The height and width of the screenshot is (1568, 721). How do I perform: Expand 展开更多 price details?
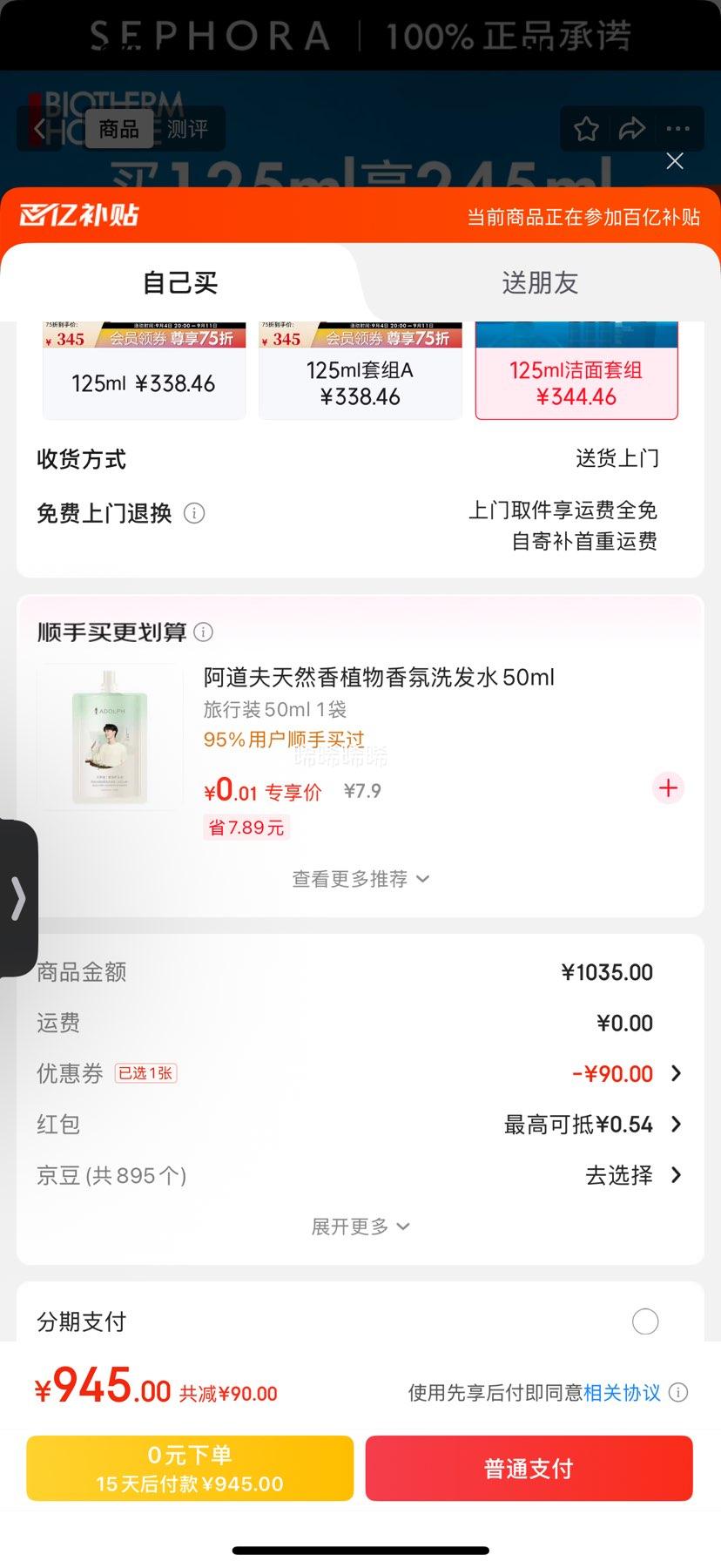point(360,1227)
